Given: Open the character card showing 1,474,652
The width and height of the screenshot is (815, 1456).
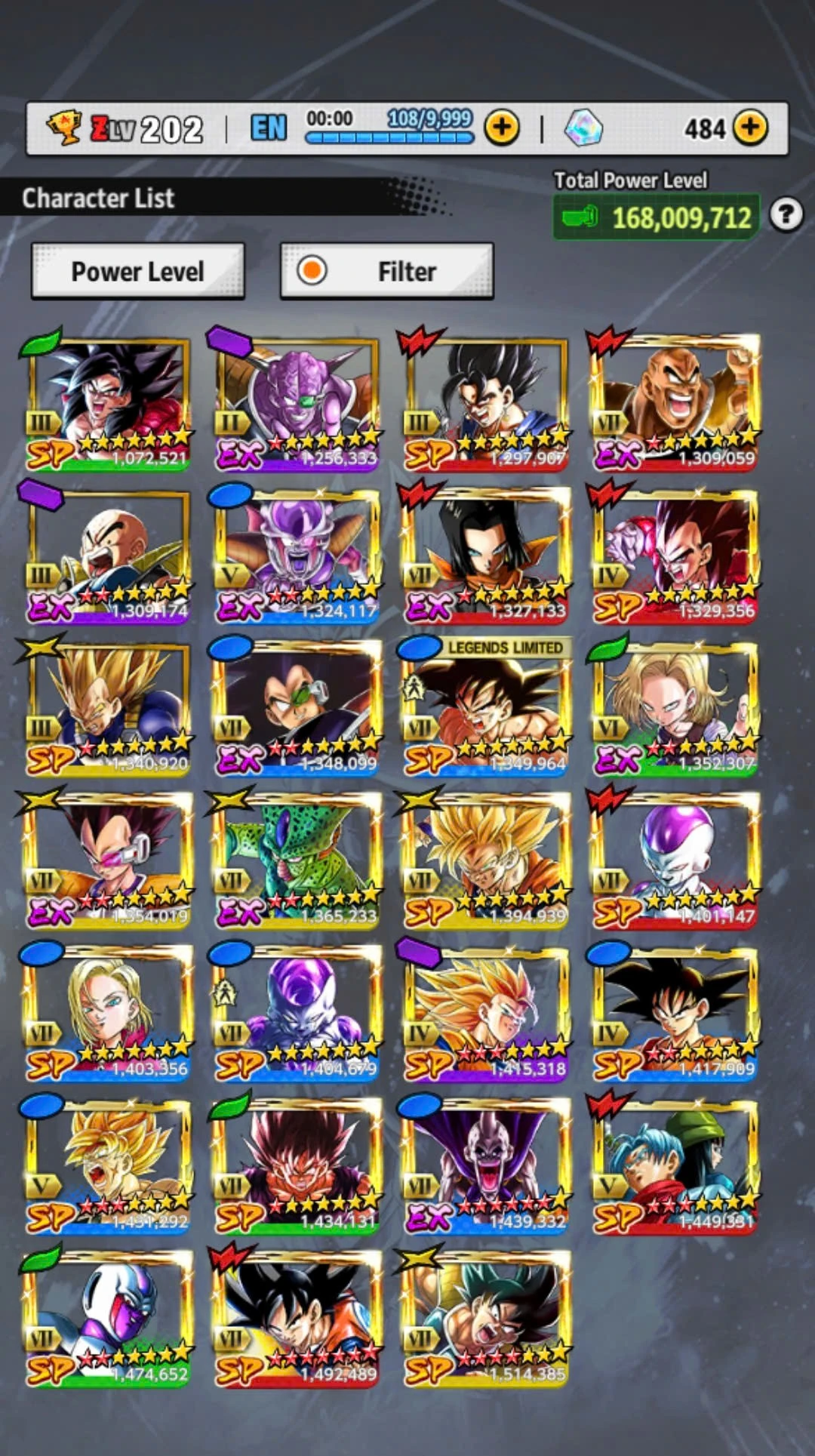Looking at the screenshot, I should point(108,1318).
